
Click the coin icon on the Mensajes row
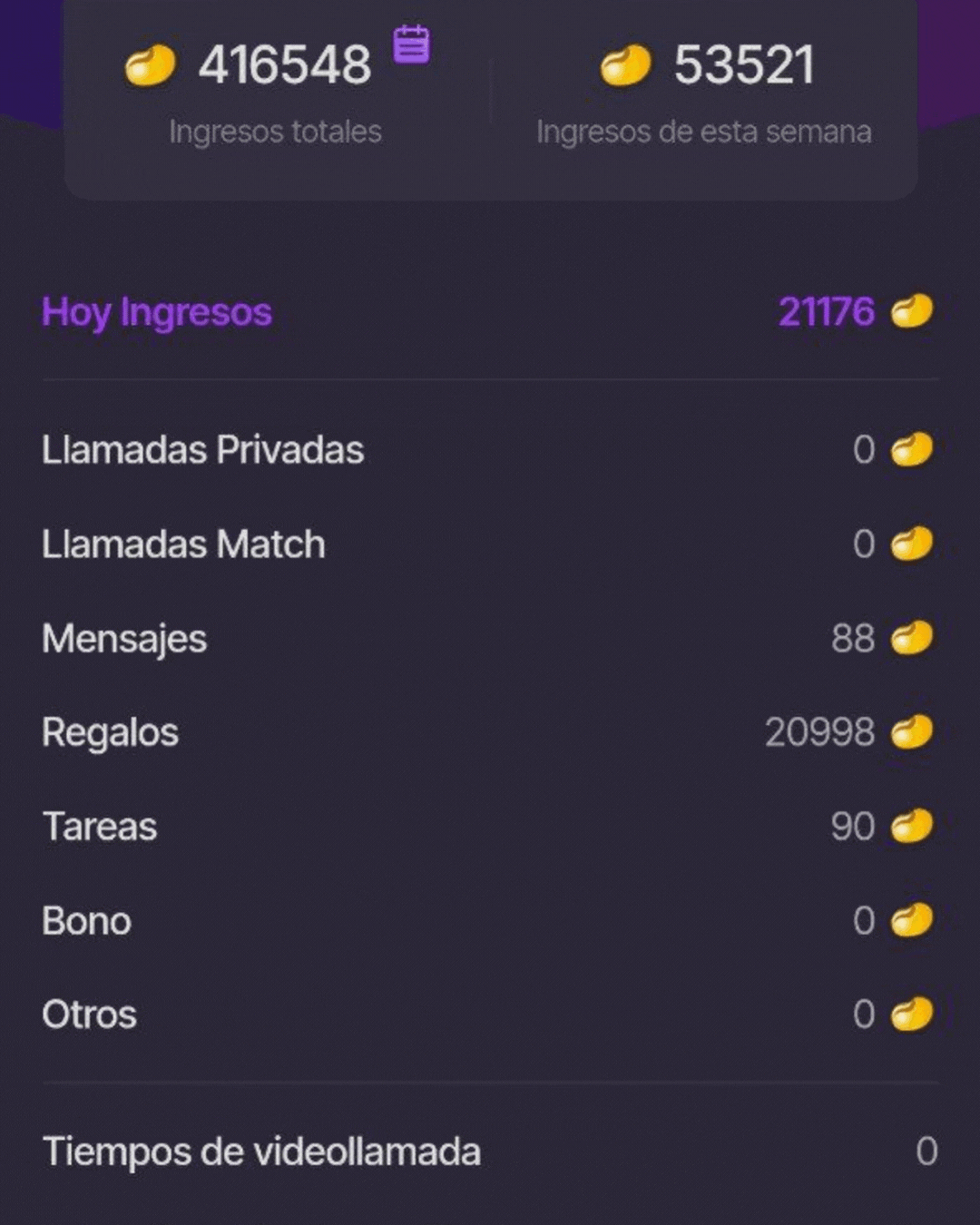pyautogui.click(x=911, y=638)
